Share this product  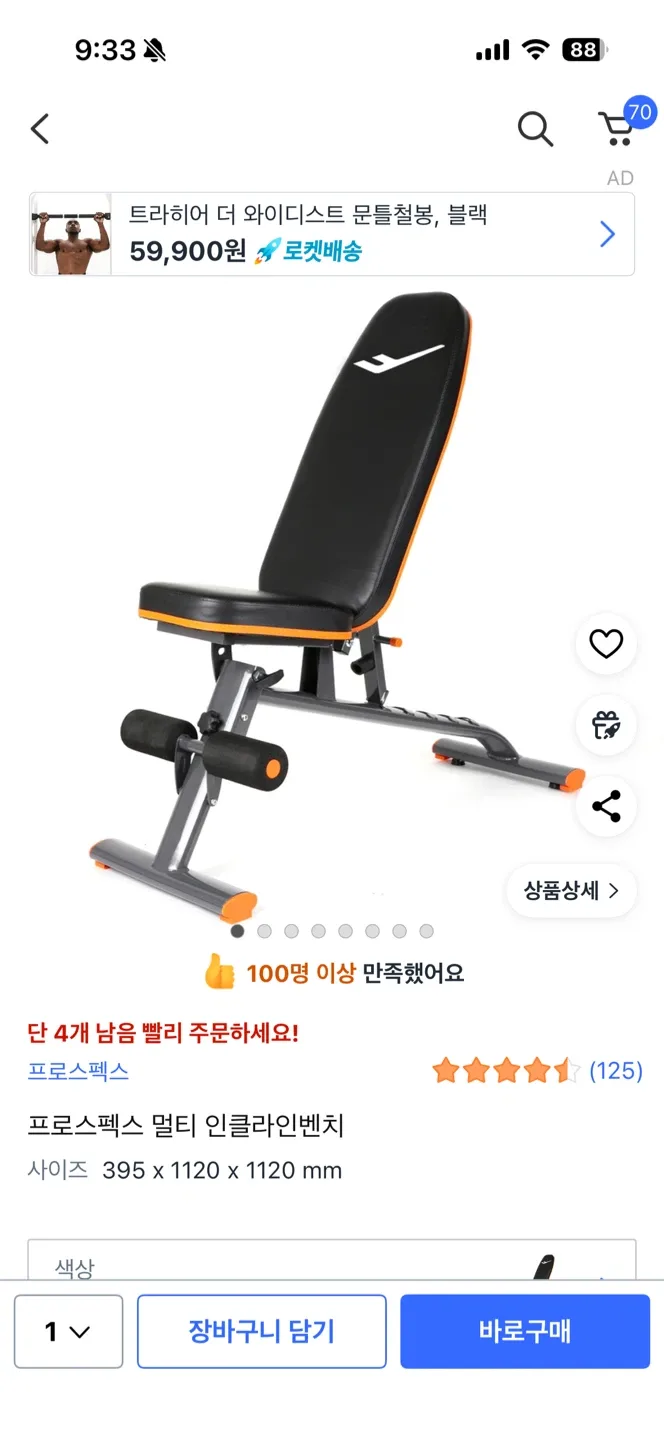point(606,806)
